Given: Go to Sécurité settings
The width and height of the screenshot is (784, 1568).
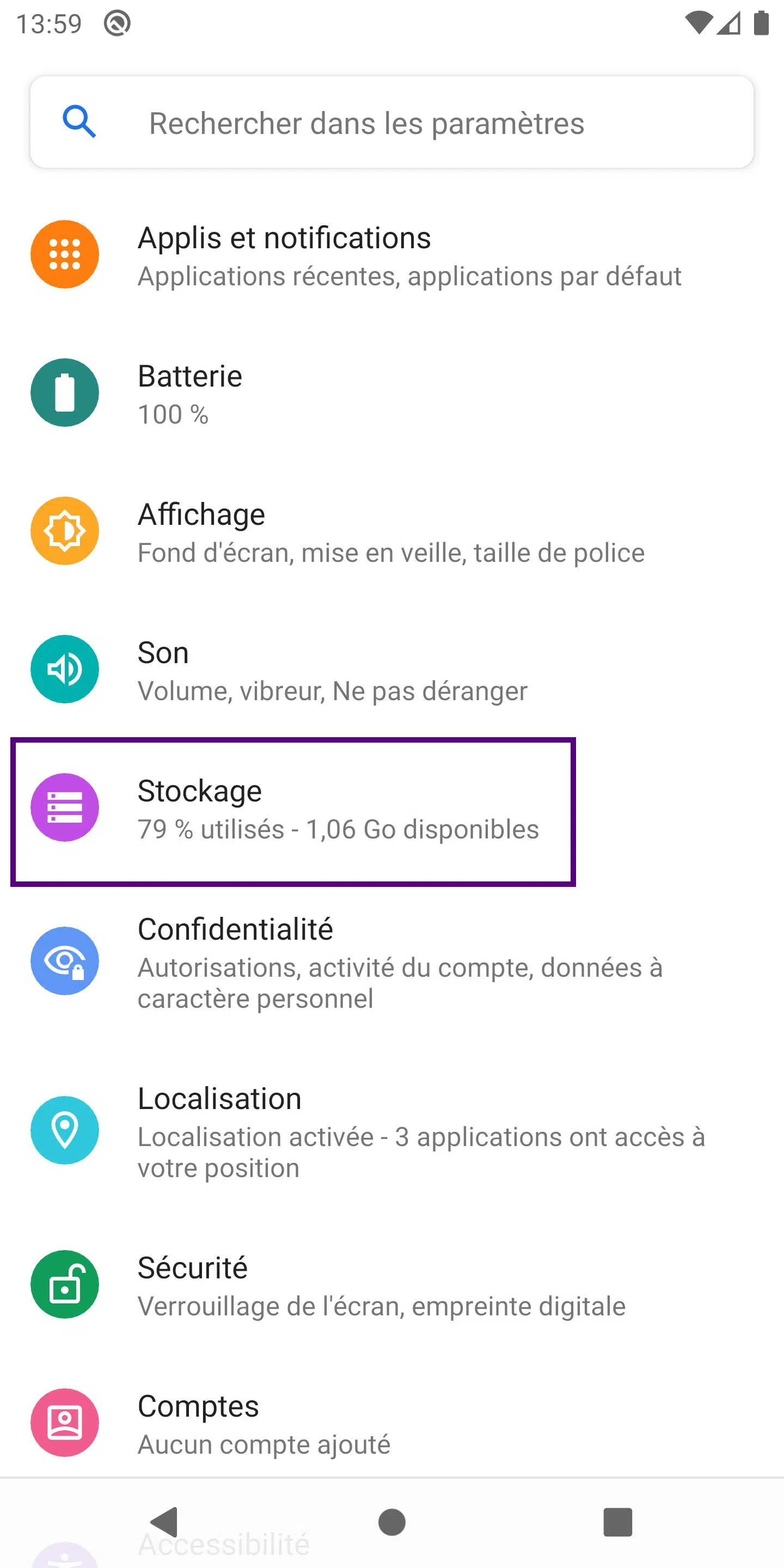Looking at the screenshot, I should click(x=392, y=1284).
